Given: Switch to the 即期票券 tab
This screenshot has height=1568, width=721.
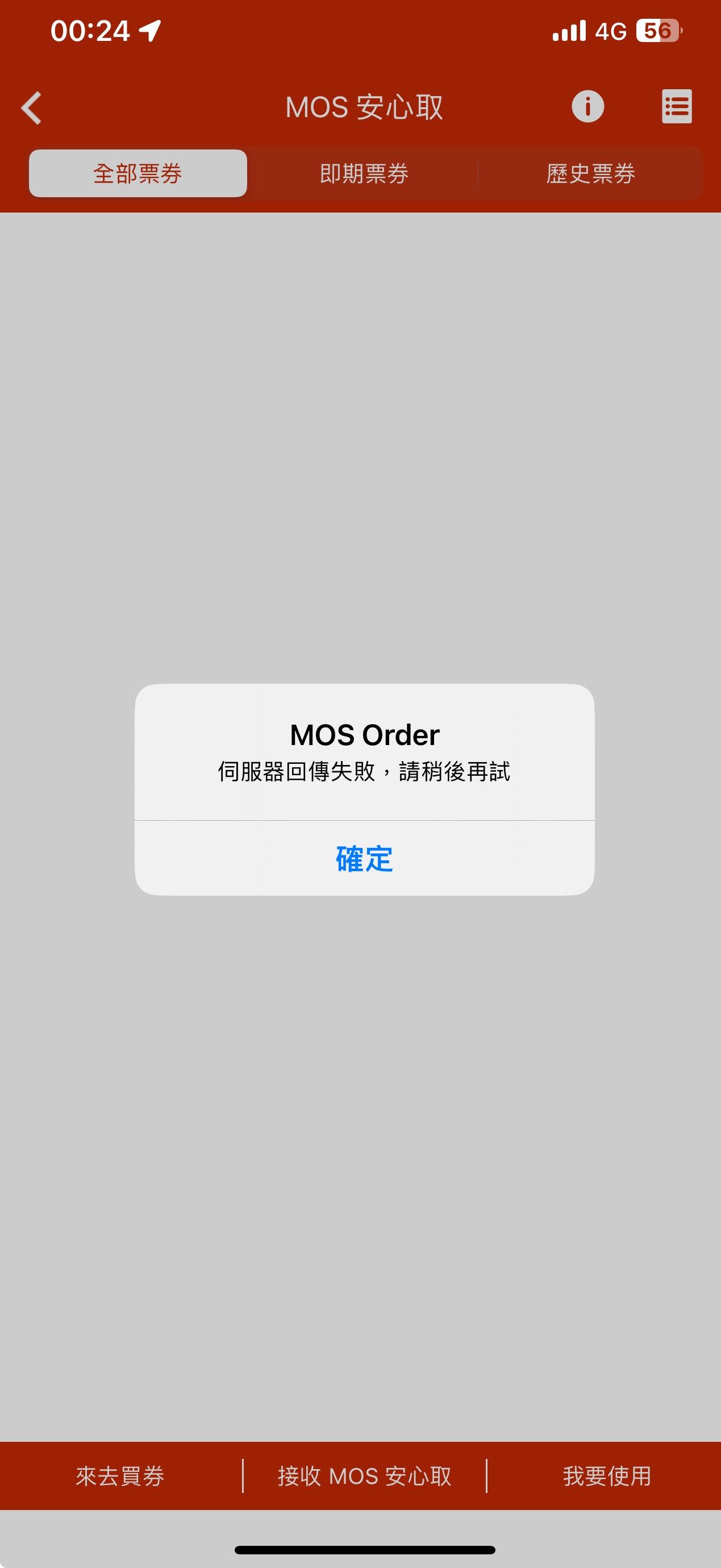Looking at the screenshot, I should pos(364,173).
